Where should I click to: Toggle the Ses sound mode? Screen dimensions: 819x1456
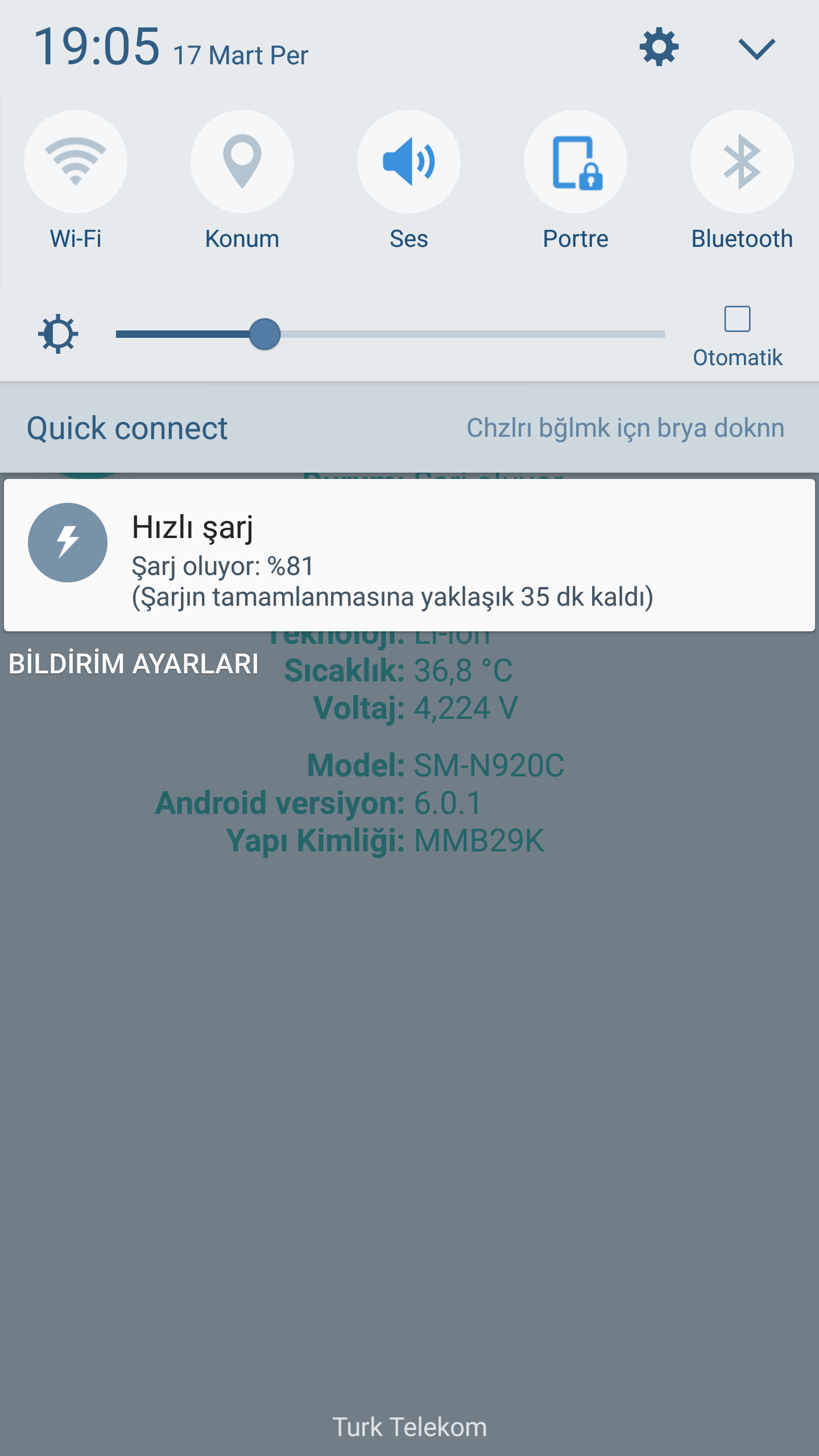point(409,162)
